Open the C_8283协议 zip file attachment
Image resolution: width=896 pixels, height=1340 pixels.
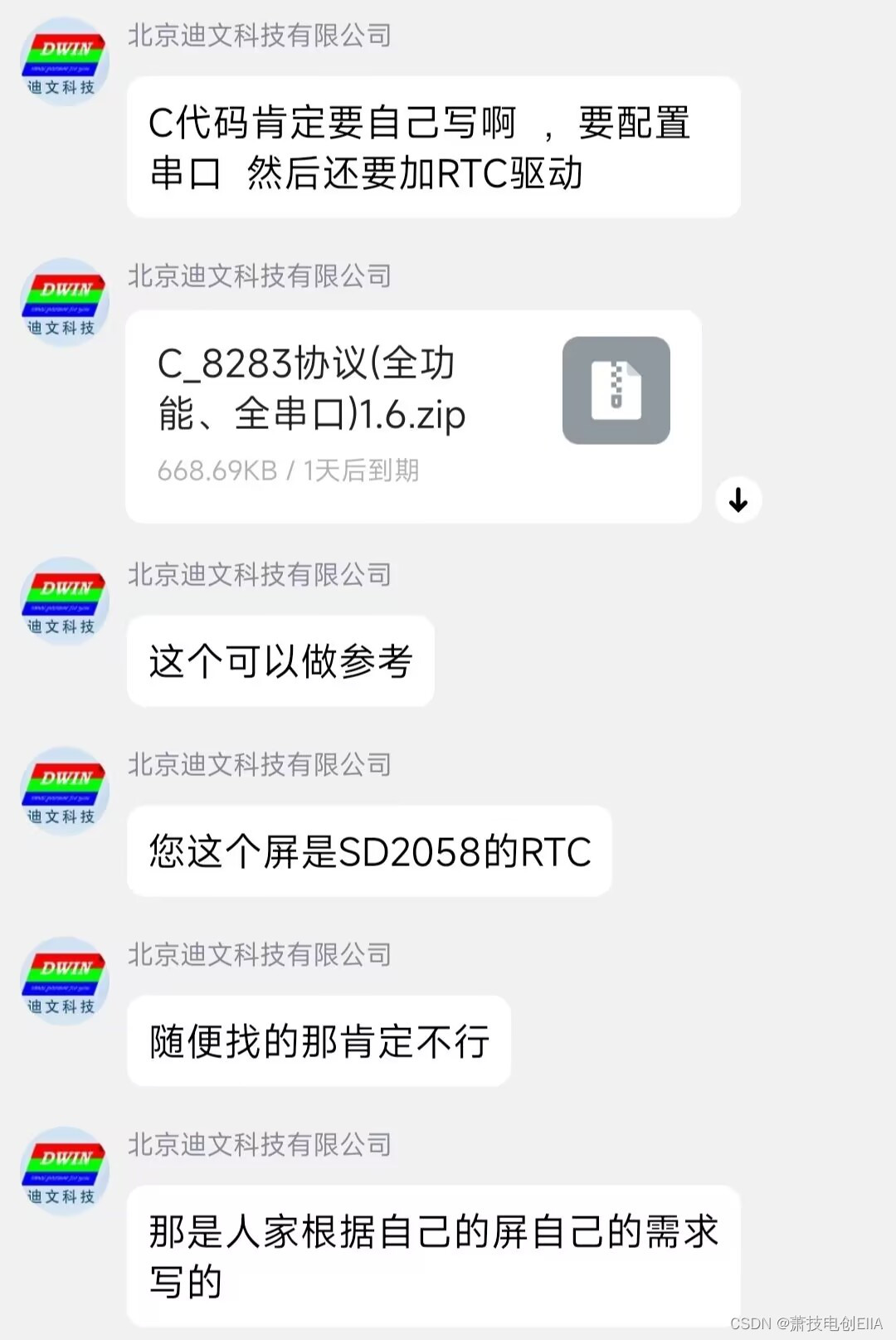click(413, 417)
